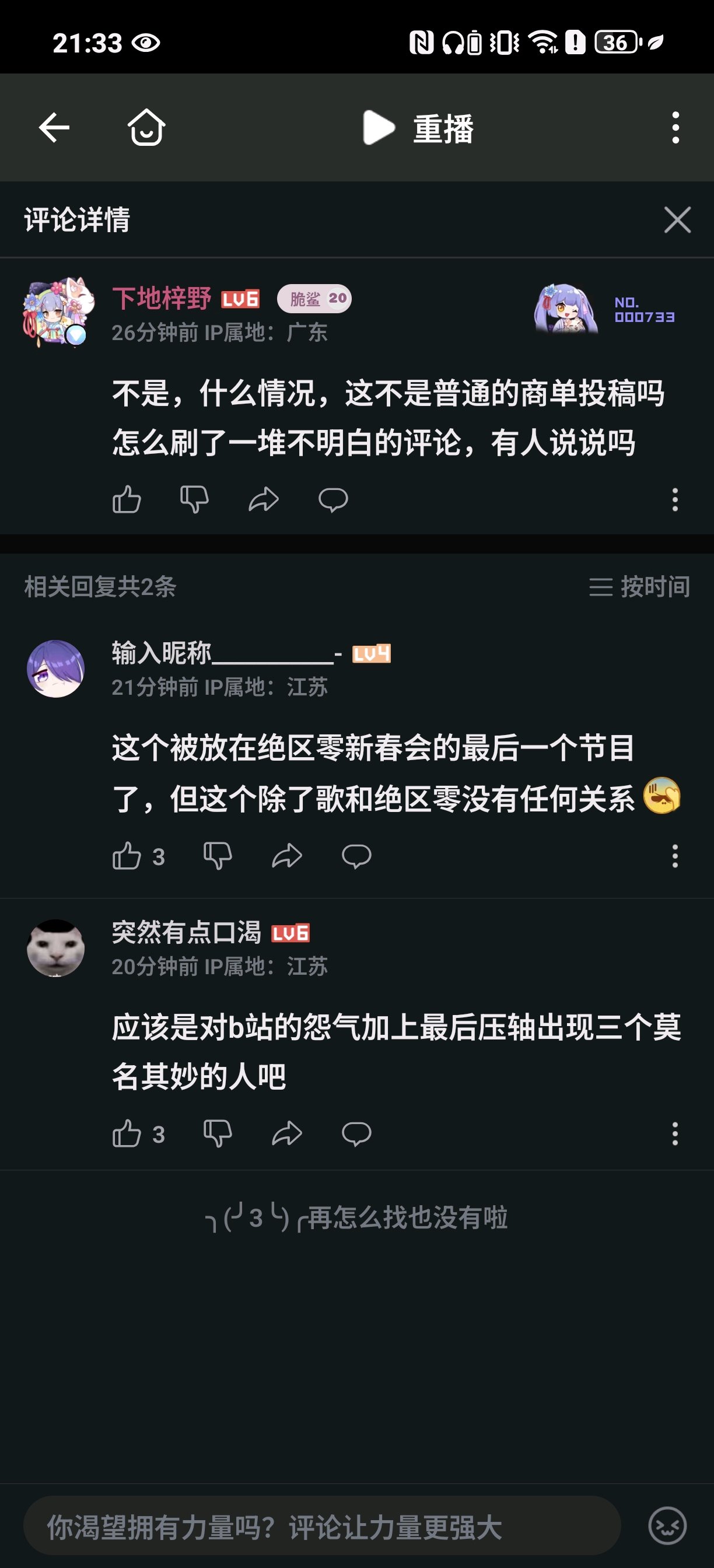
Task: Reply to 下地梓野's comment
Action: (333, 500)
